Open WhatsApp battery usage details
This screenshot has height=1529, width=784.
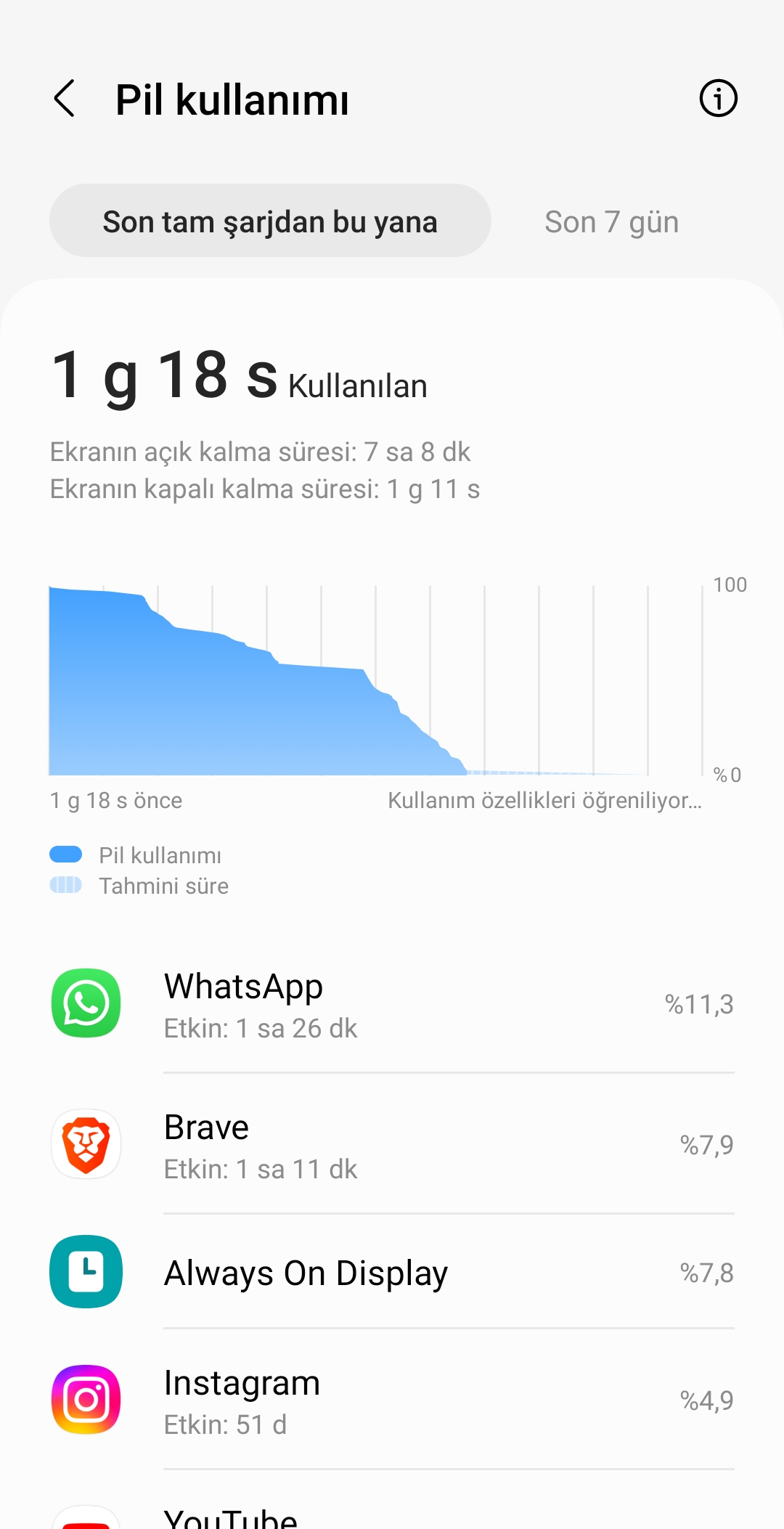point(392,1005)
